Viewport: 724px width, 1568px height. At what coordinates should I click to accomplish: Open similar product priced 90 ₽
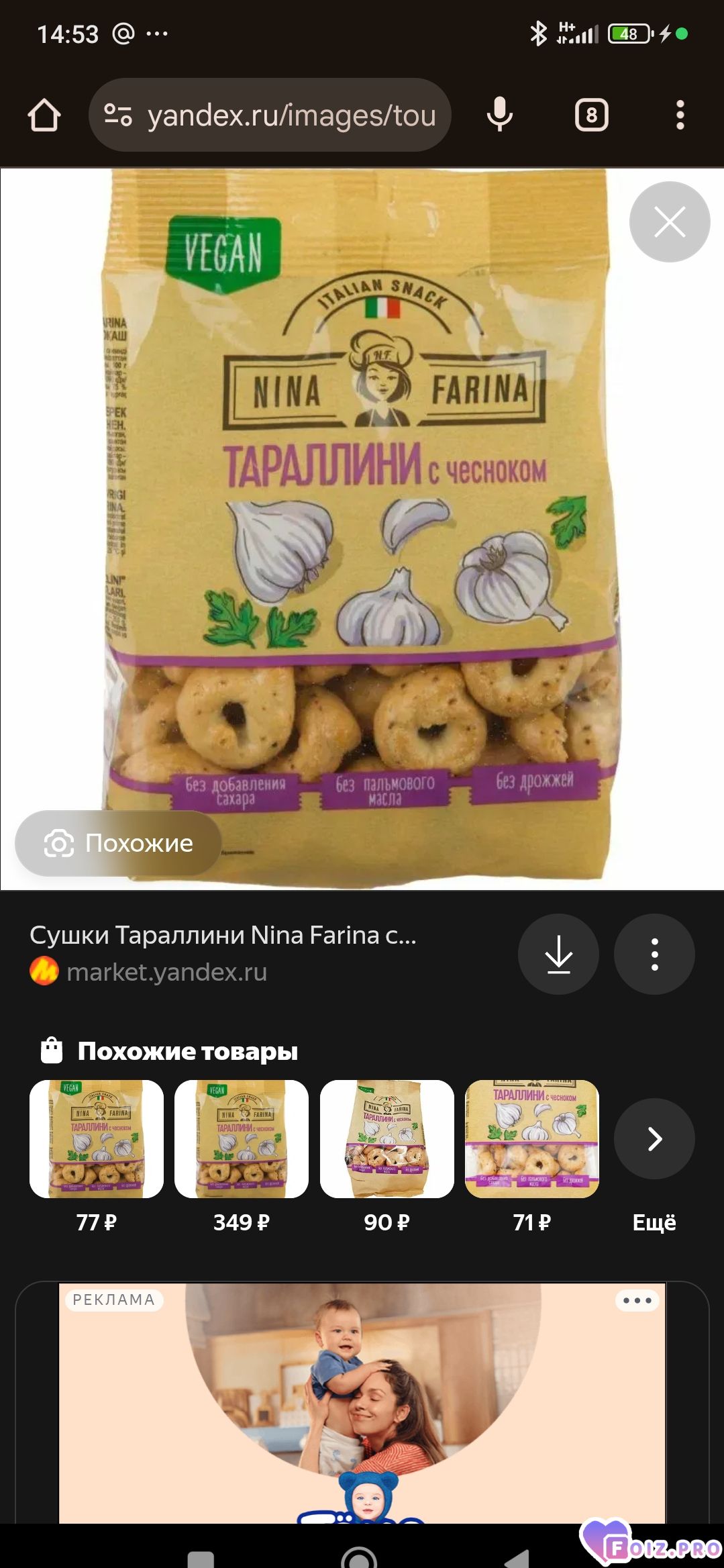(x=387, y=1139)
